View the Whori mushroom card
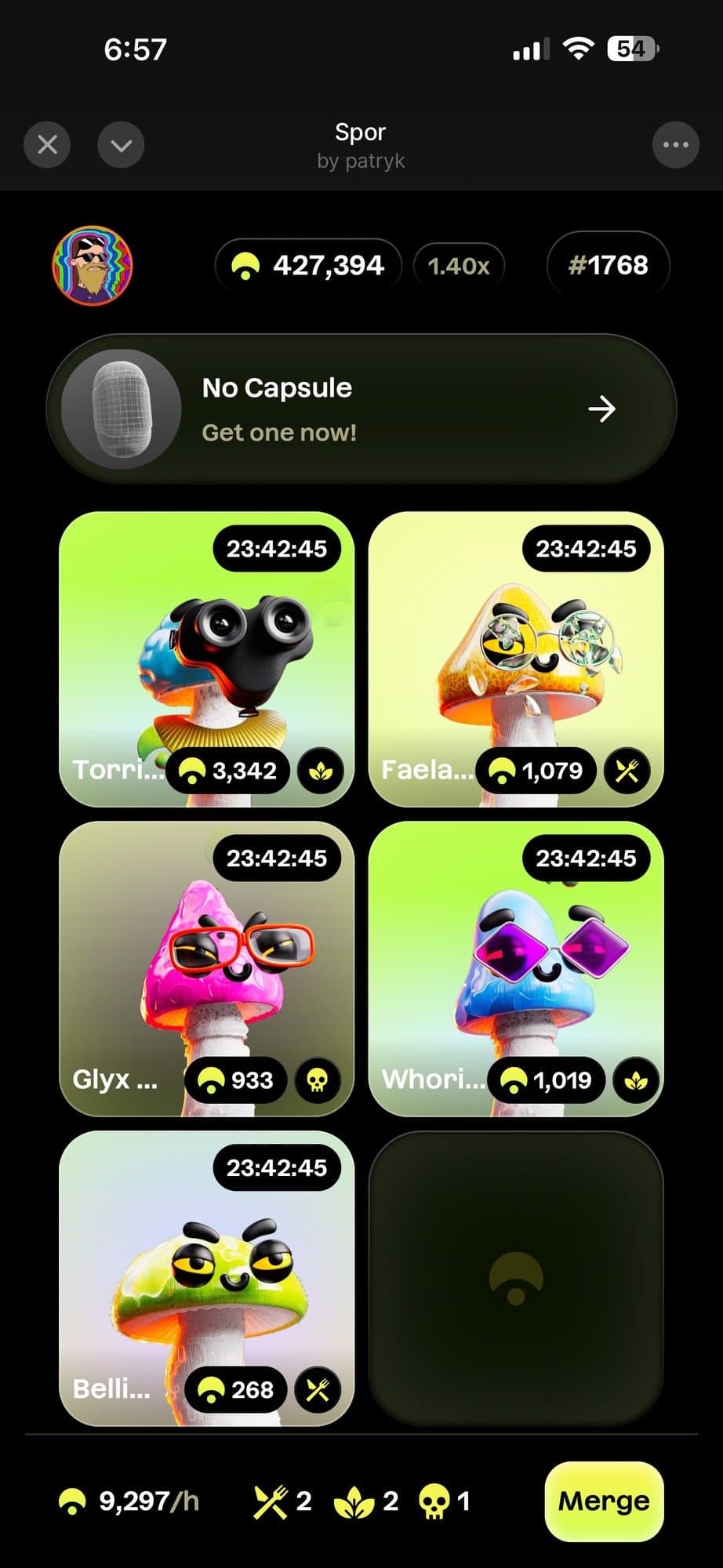The image size is (723, 1568). click(515, 968)
